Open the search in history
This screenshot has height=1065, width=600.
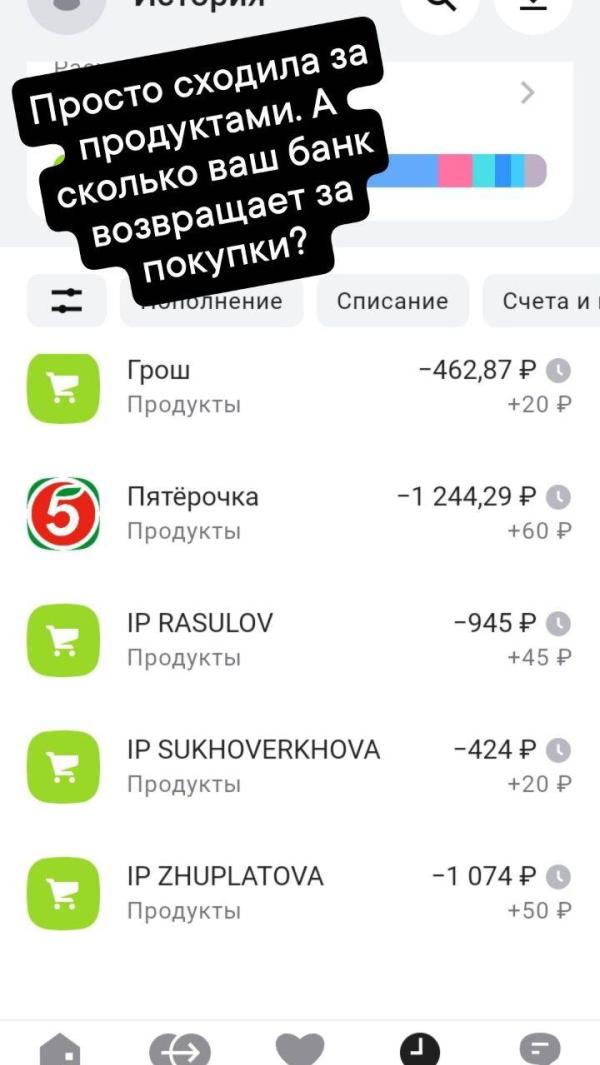pyautogui.click(x=440, y=8)
